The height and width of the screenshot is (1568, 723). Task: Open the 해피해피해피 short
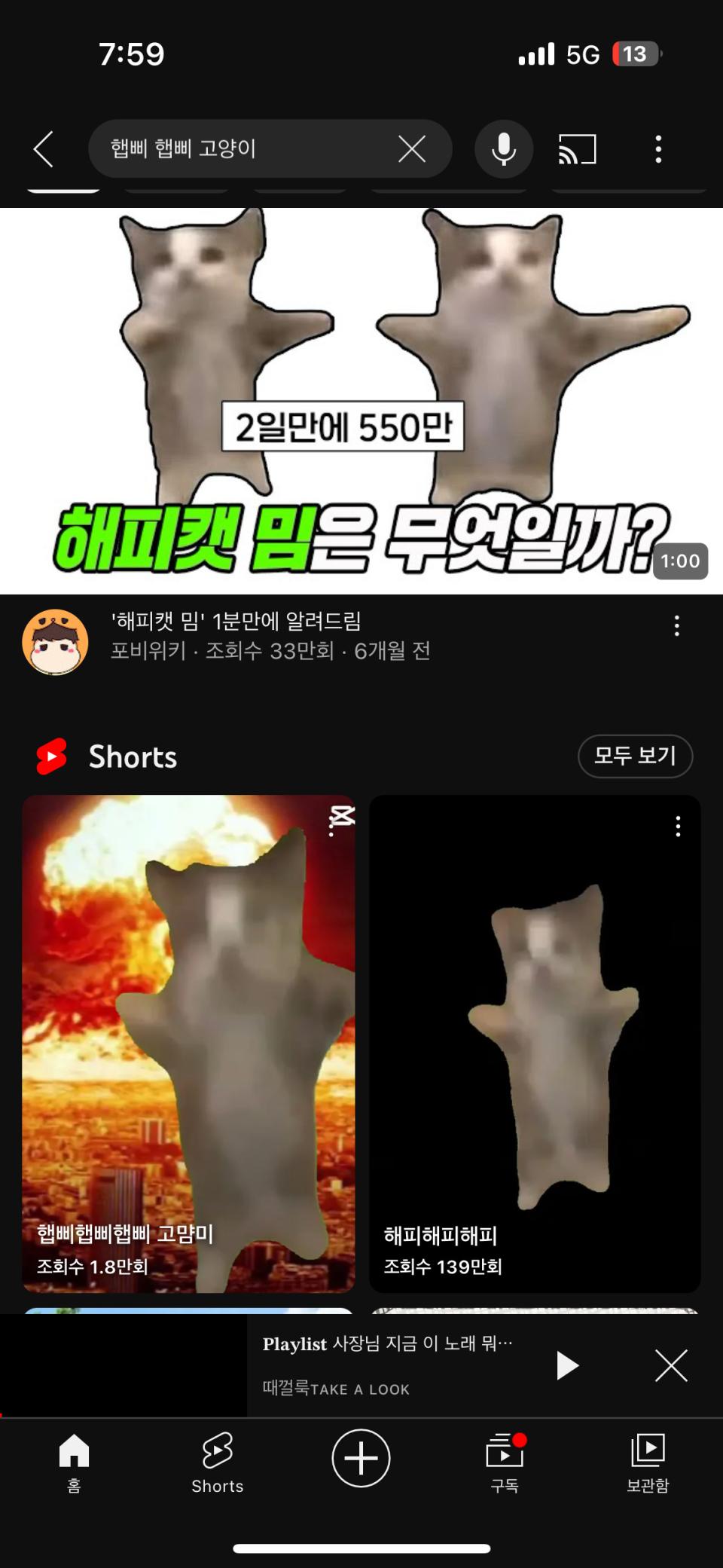pyautogui.click(x=535, y=1044)
